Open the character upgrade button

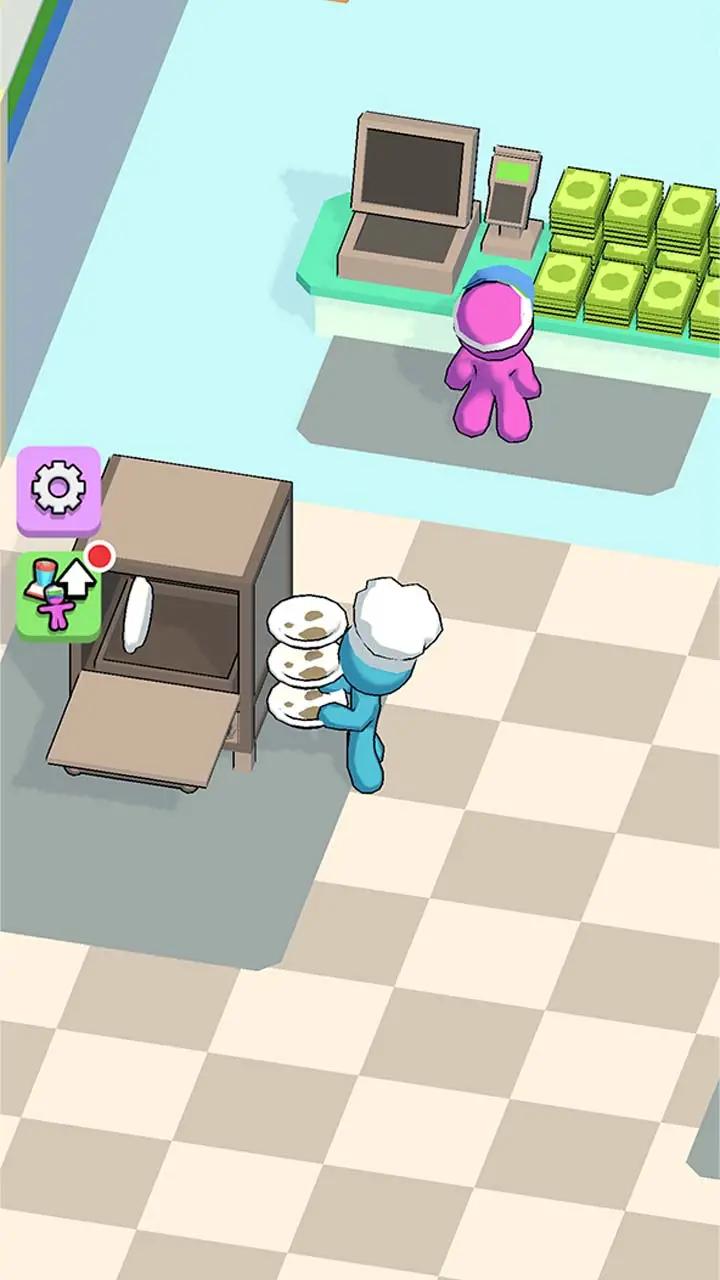[x=58, y=596]
